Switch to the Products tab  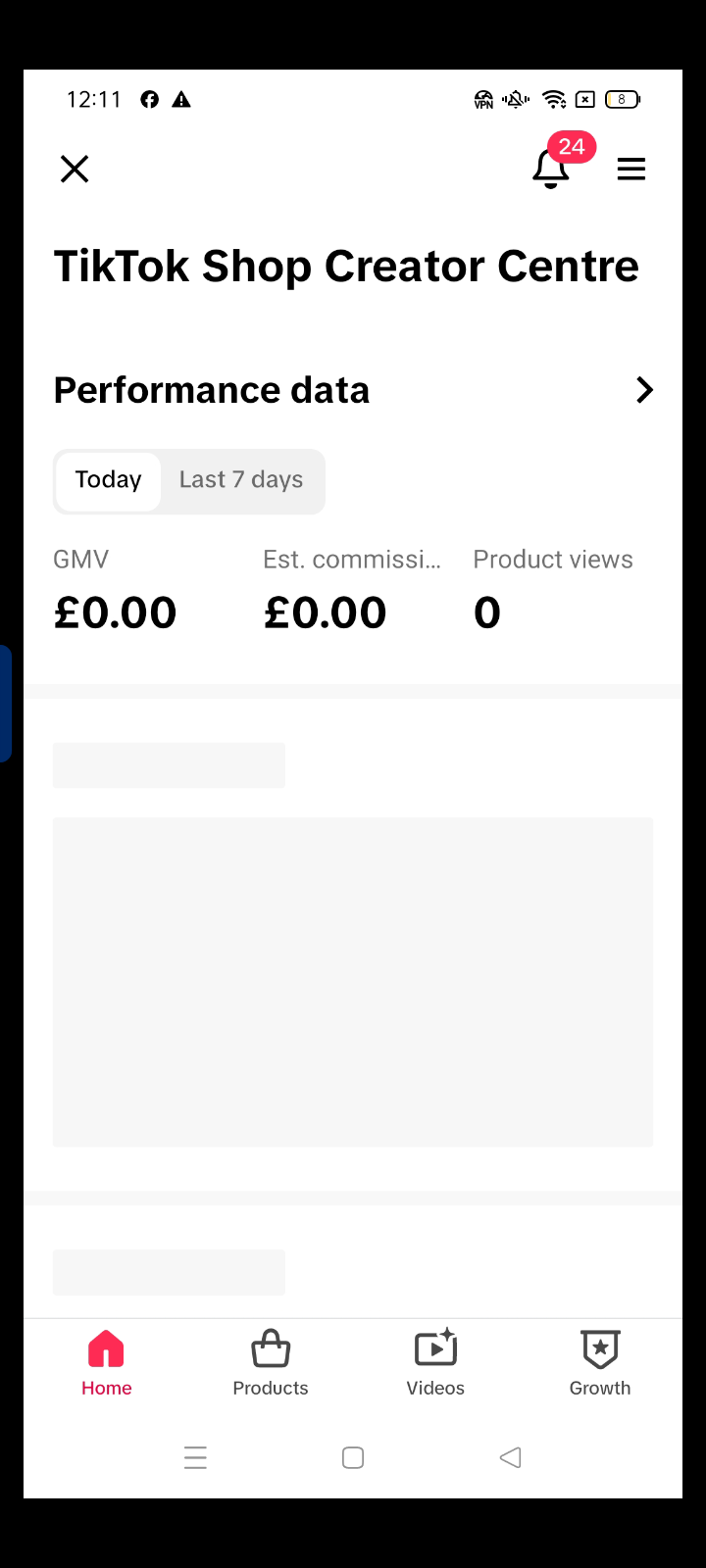pyautogui.click(x=271, y=1363)
